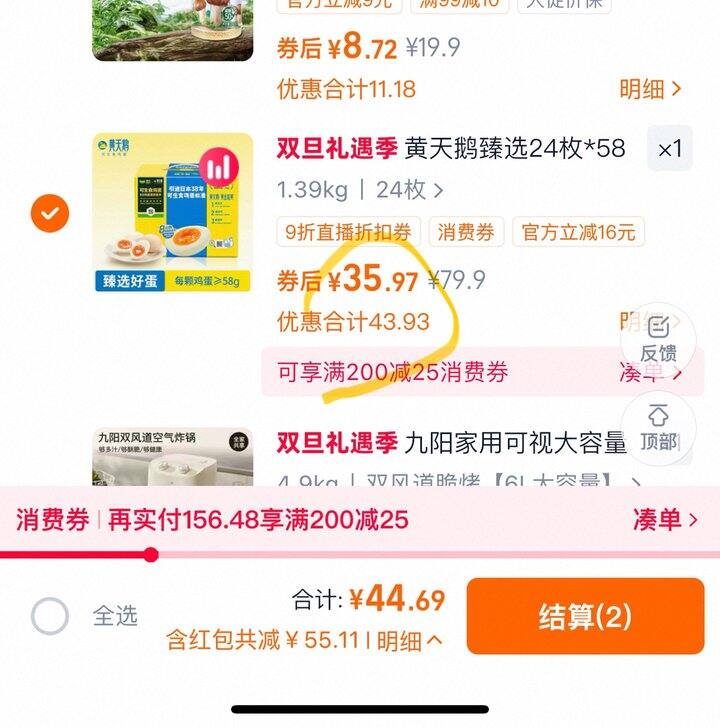Select all items with 全选

coord(50,616)
